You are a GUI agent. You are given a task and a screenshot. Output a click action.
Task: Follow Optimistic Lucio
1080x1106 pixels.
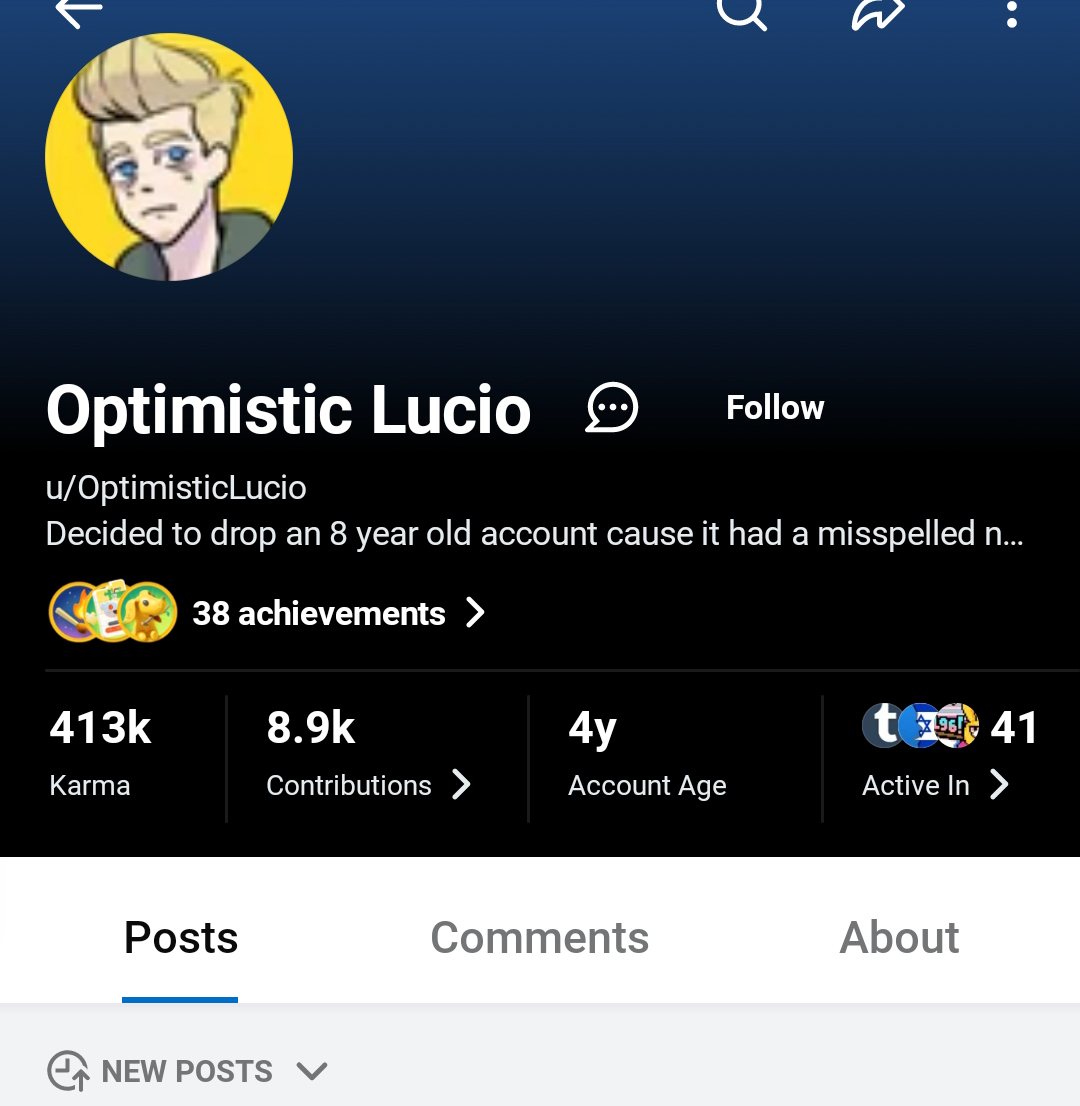(775, 408)
